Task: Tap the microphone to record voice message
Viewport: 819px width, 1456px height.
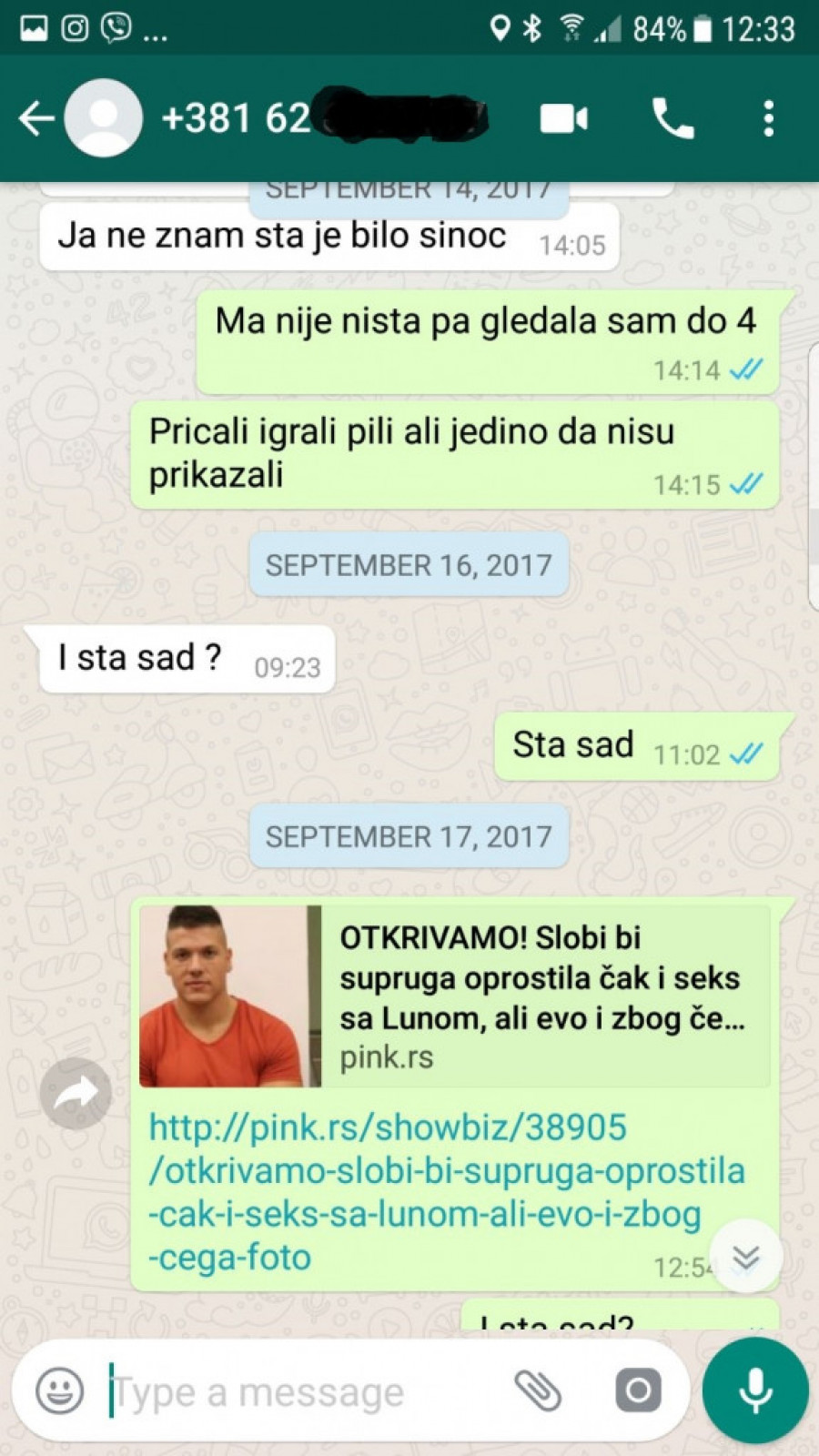Action: click(x=755, y=1390)
